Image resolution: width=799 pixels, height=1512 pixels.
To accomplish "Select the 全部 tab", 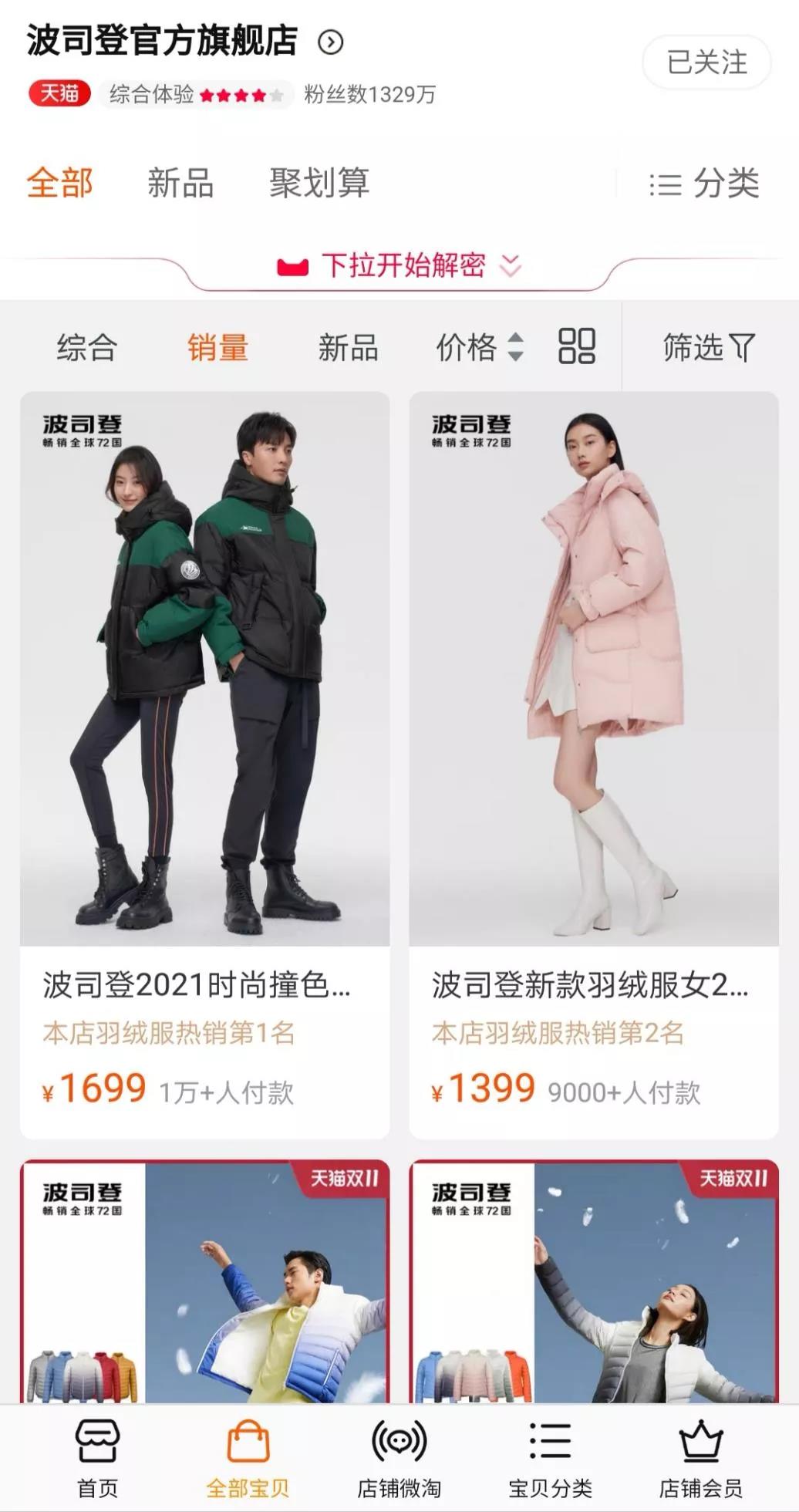I will [59, 183].
